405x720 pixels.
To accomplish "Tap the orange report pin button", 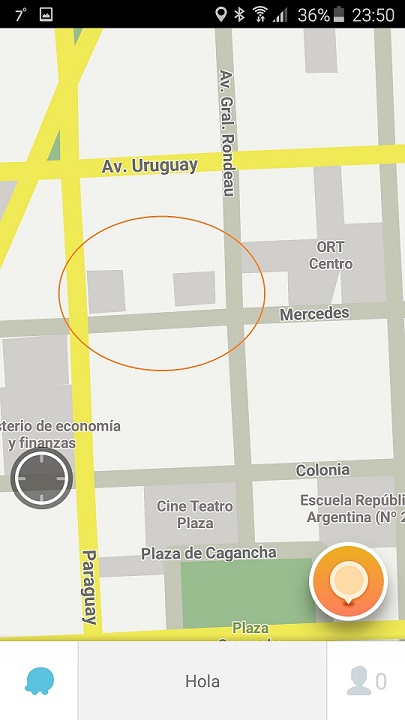I will coord(349,581).
